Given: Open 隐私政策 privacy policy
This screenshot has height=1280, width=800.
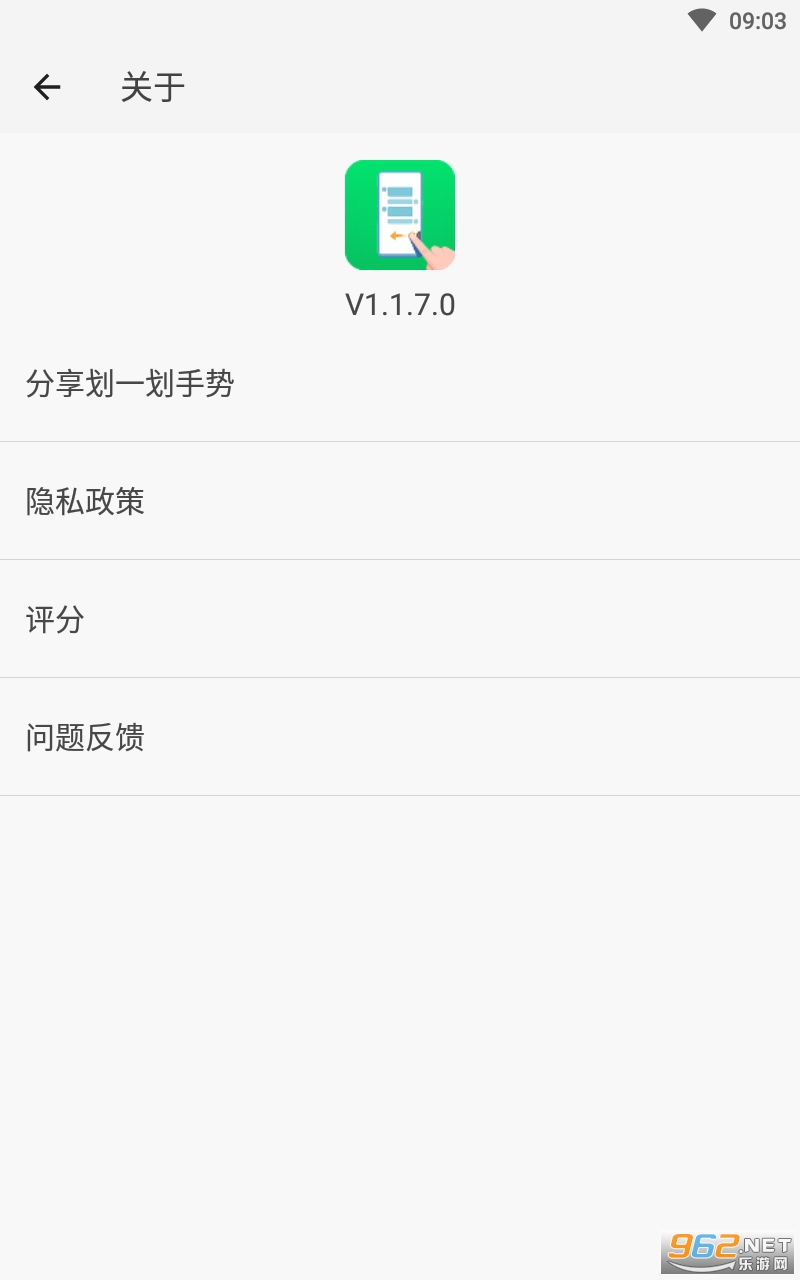Looking at the screenshot, I should (400, 501).
